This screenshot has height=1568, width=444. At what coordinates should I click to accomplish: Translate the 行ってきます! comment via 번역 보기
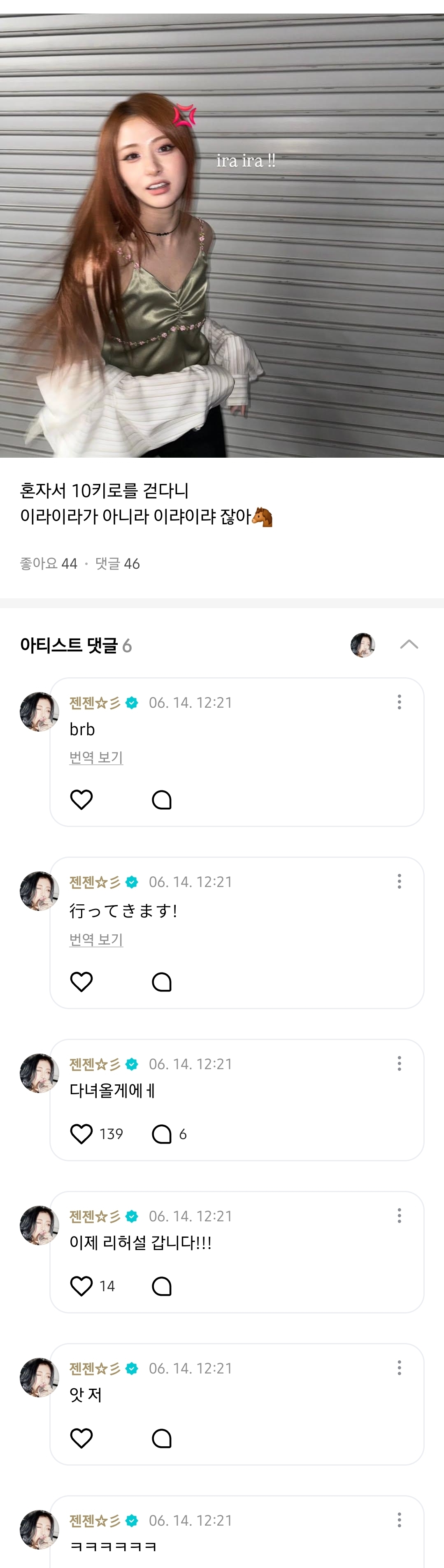click(x=96, y=940)
